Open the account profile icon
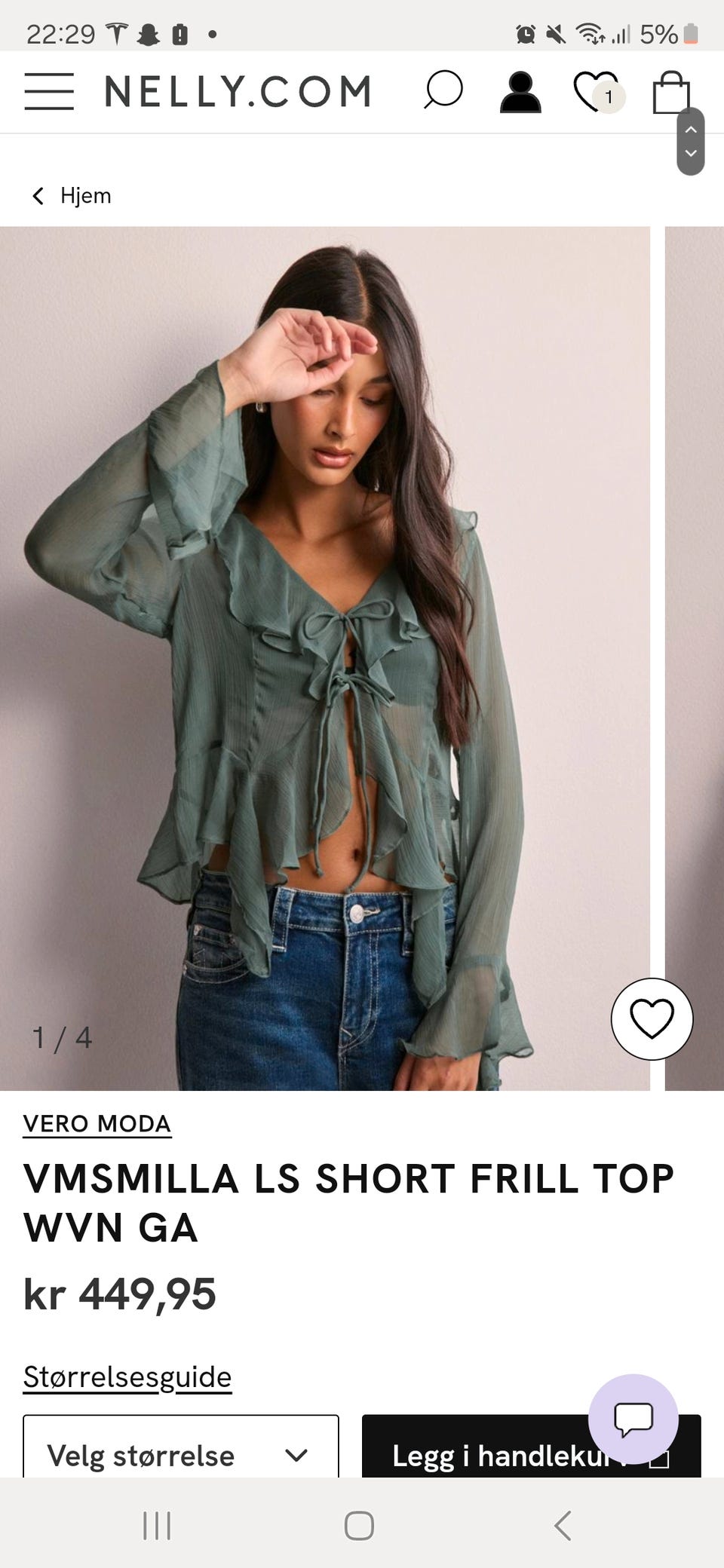Viewport: 724px width, 1568px height. 520,92
